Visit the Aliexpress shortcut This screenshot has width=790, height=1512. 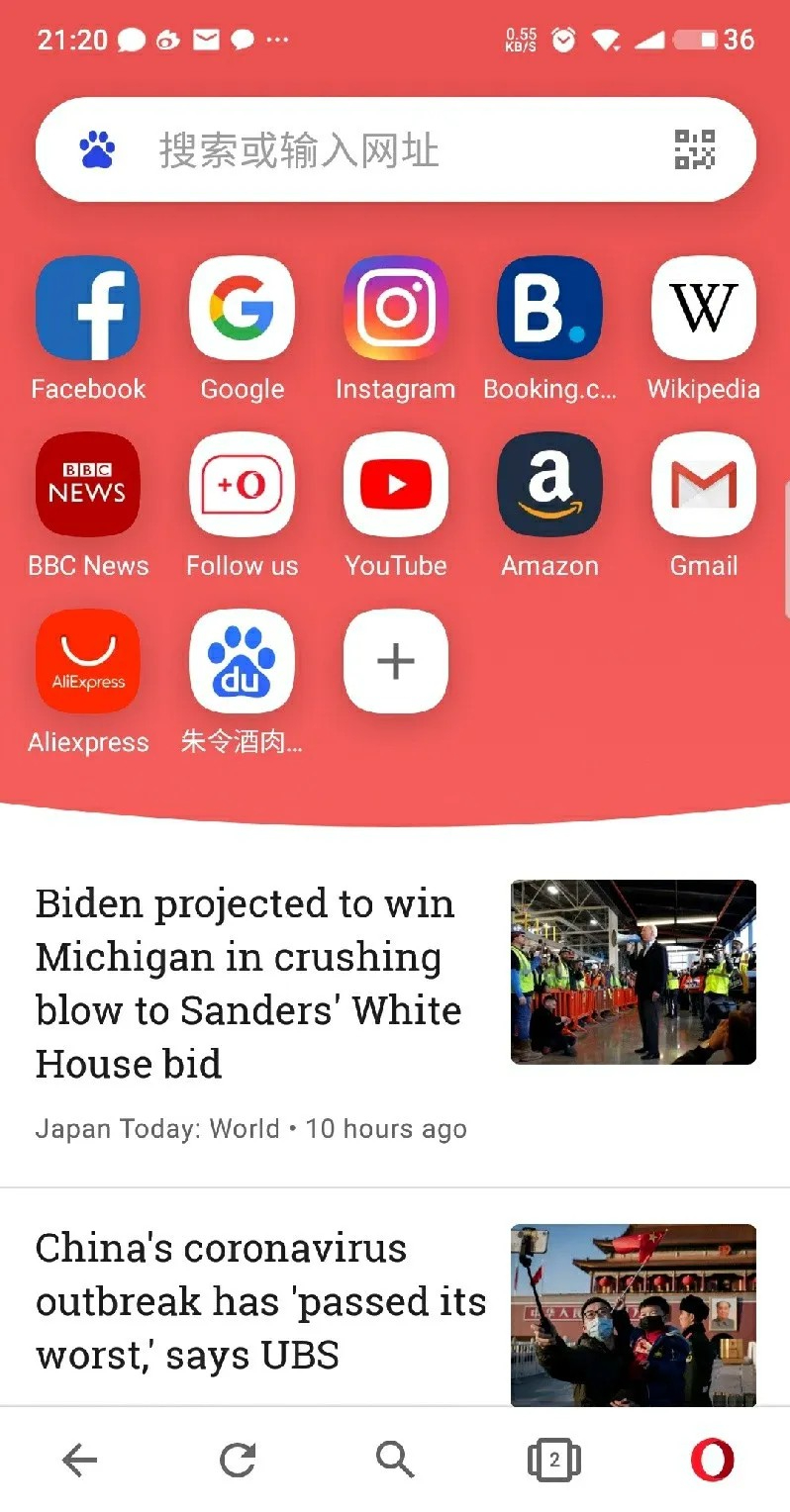pyautogui.click(x=88, y=661)
